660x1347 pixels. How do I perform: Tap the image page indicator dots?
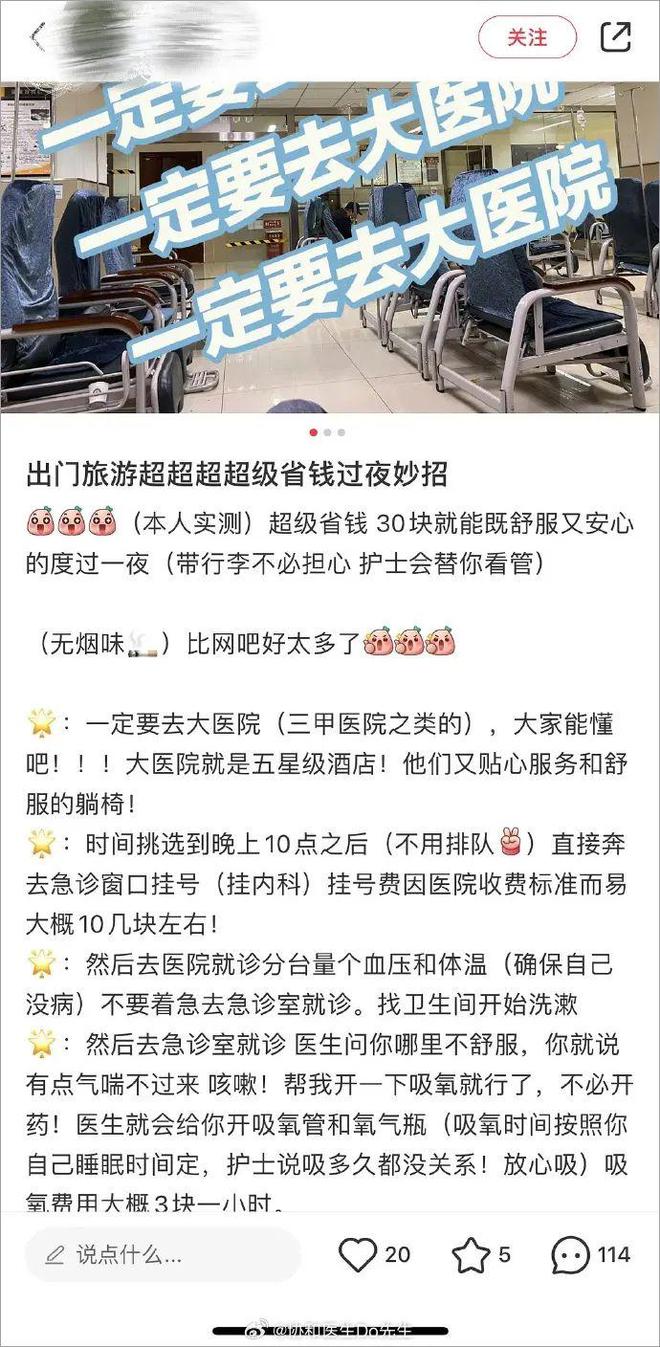[327, 433]
